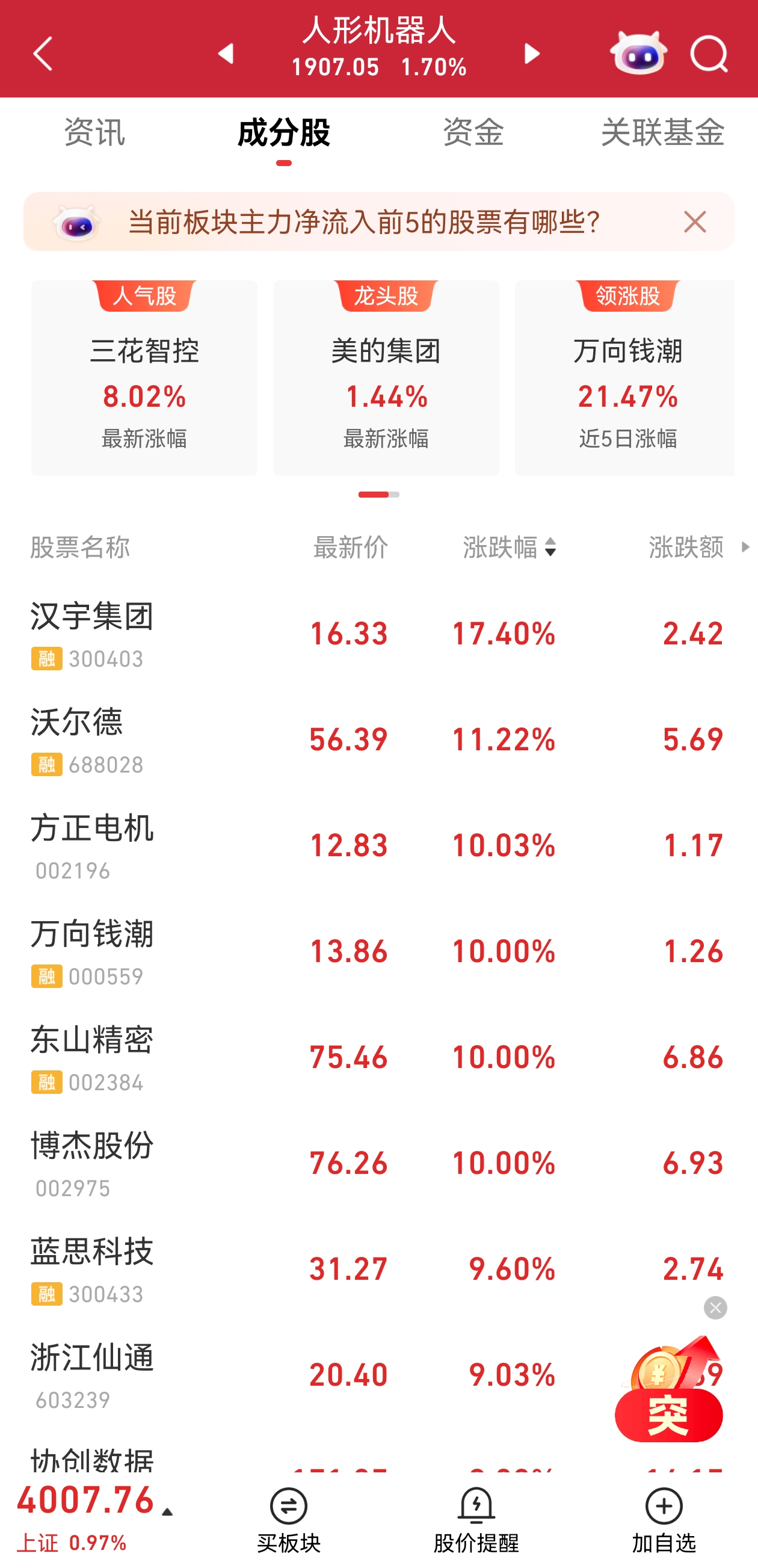Open the 关联基金 tab

[x=662, y=132]
